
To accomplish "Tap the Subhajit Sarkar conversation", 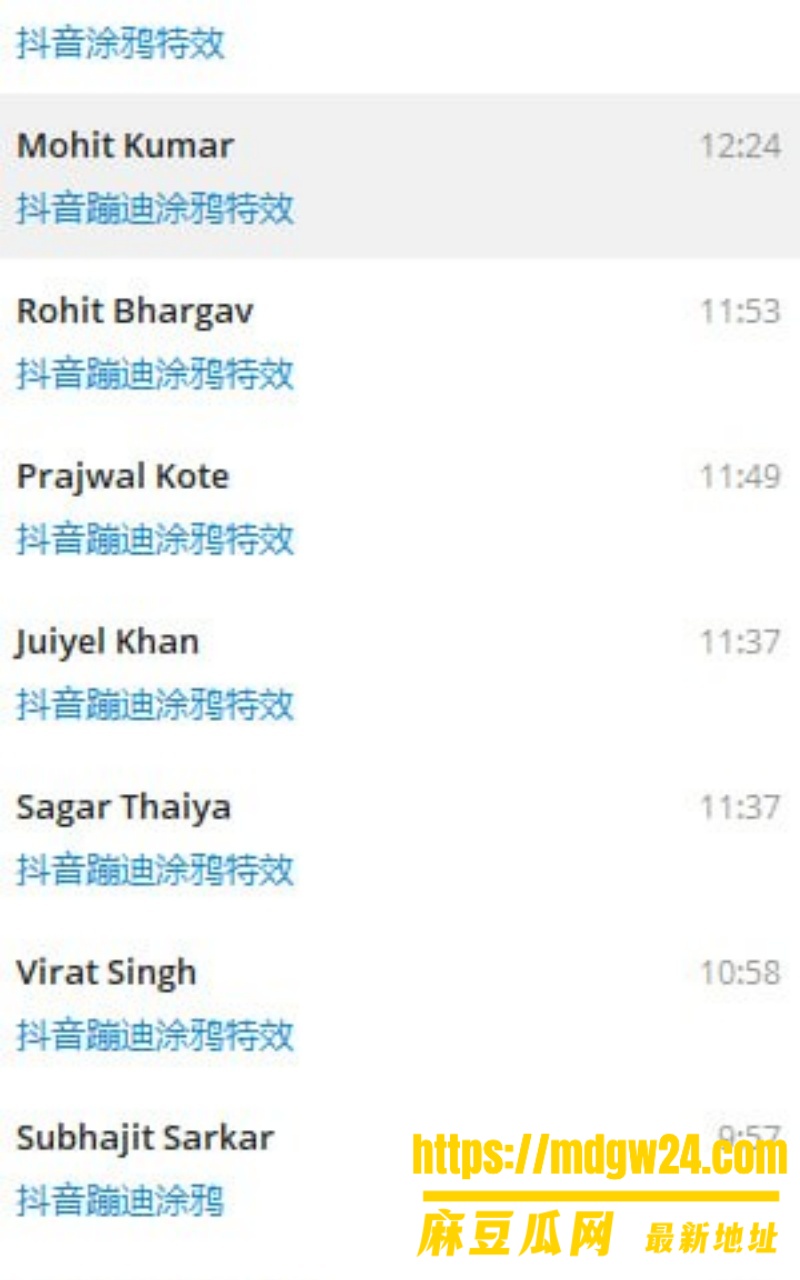I will pyautogui.click(x=400, y=1169).
